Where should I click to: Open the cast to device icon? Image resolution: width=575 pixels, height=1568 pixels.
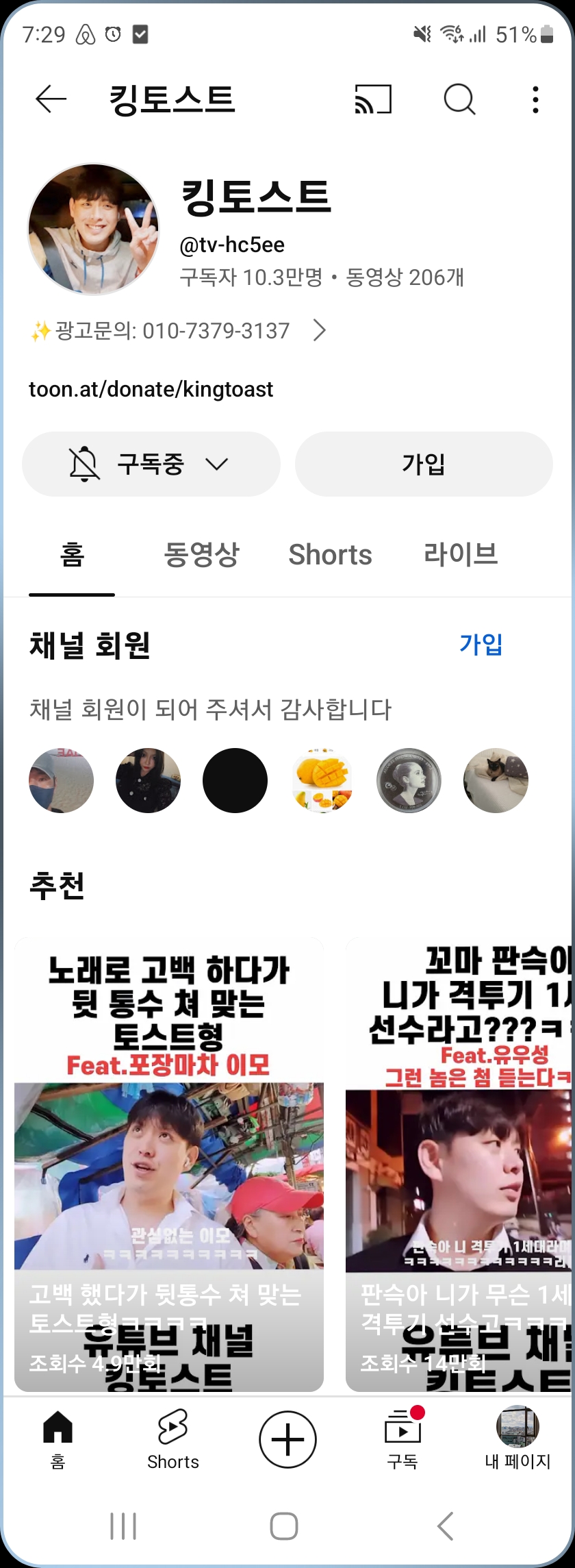[373, 99]
